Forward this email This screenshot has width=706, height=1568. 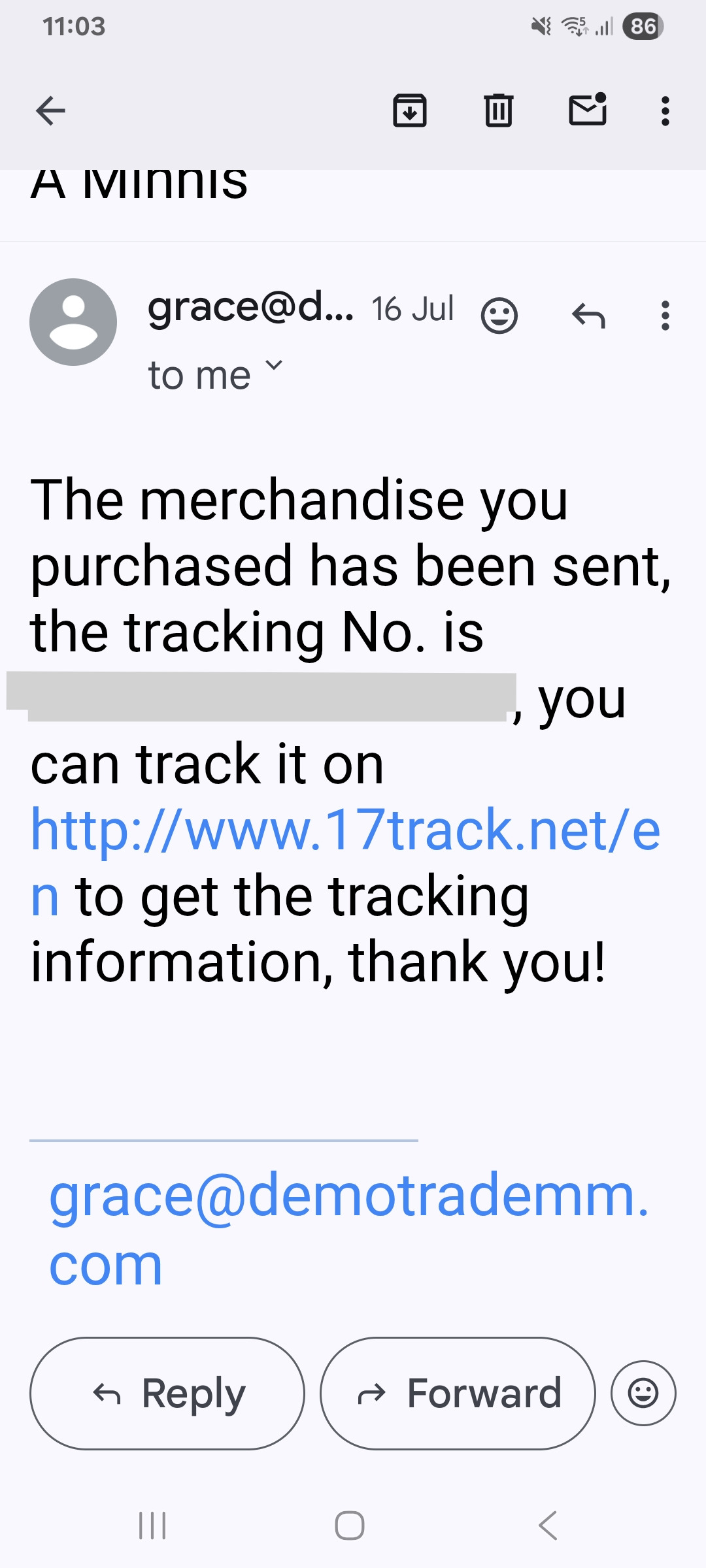pyautogui.click(x=458, y=1394)
